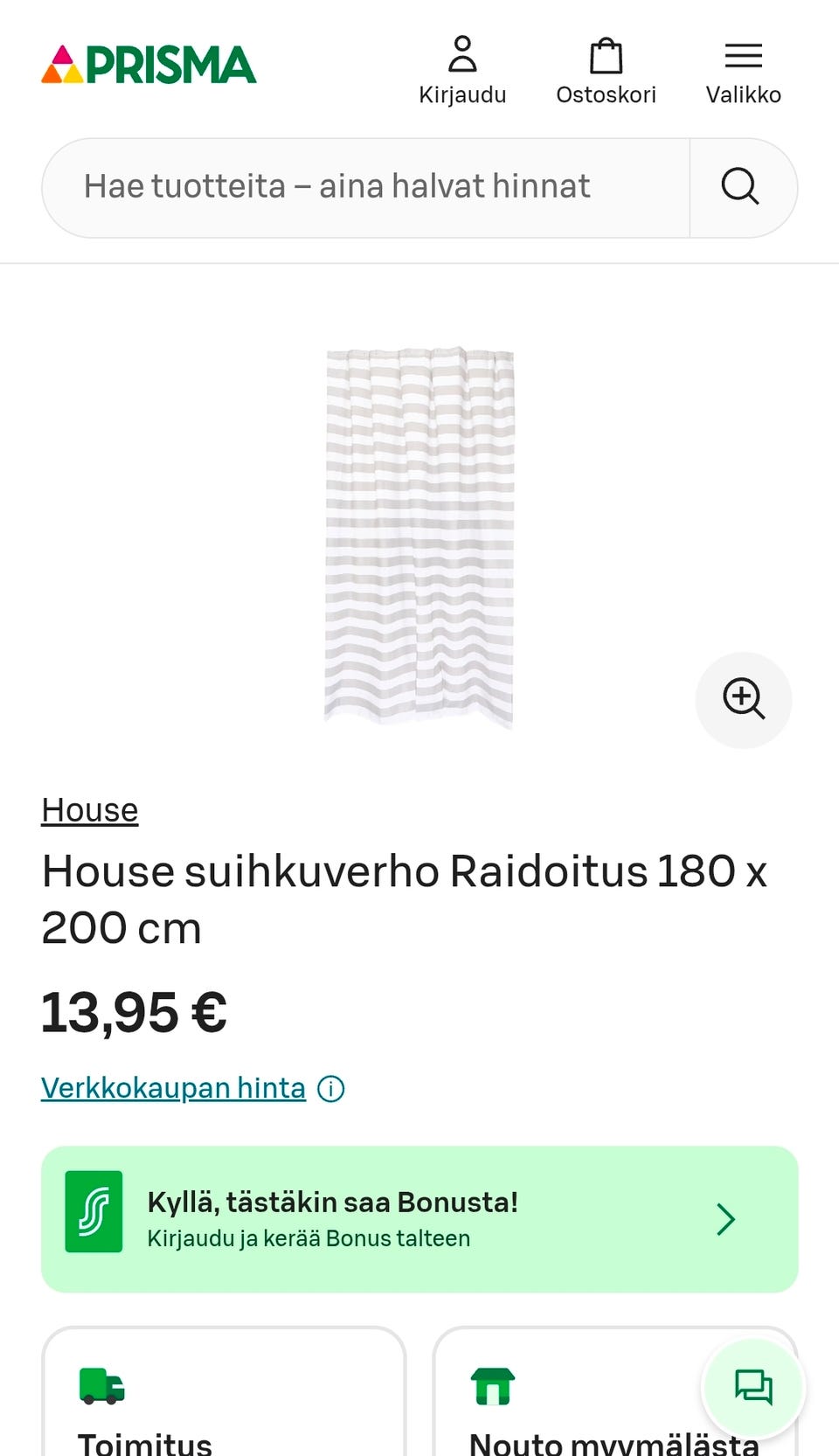Open the Prisma home page via logo
Image resolution: width=839 pixels, height=1456 pixels.
[149, 65]
